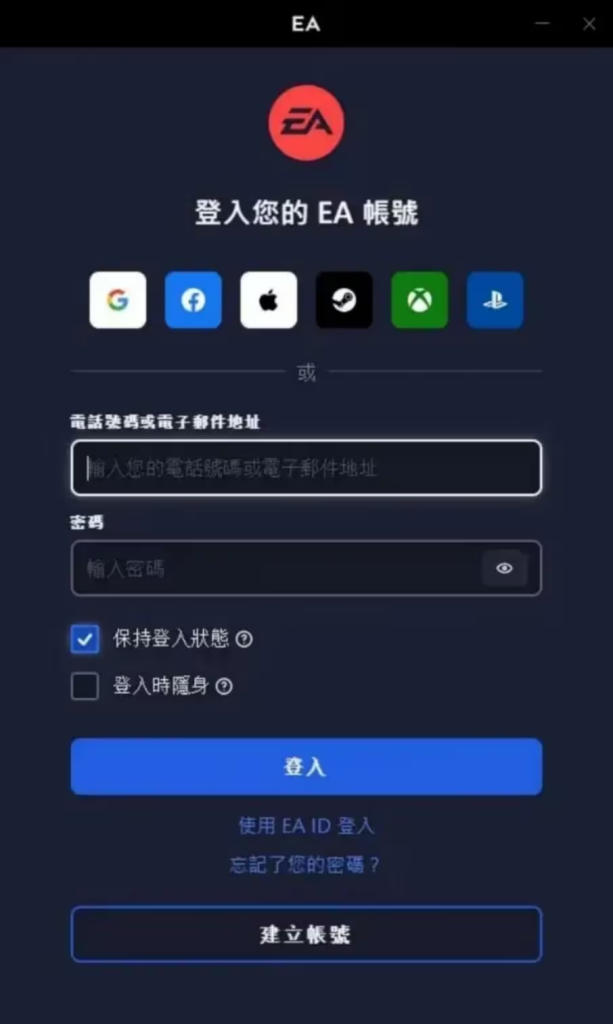Sign in with PlayStation

pos(494,300)
